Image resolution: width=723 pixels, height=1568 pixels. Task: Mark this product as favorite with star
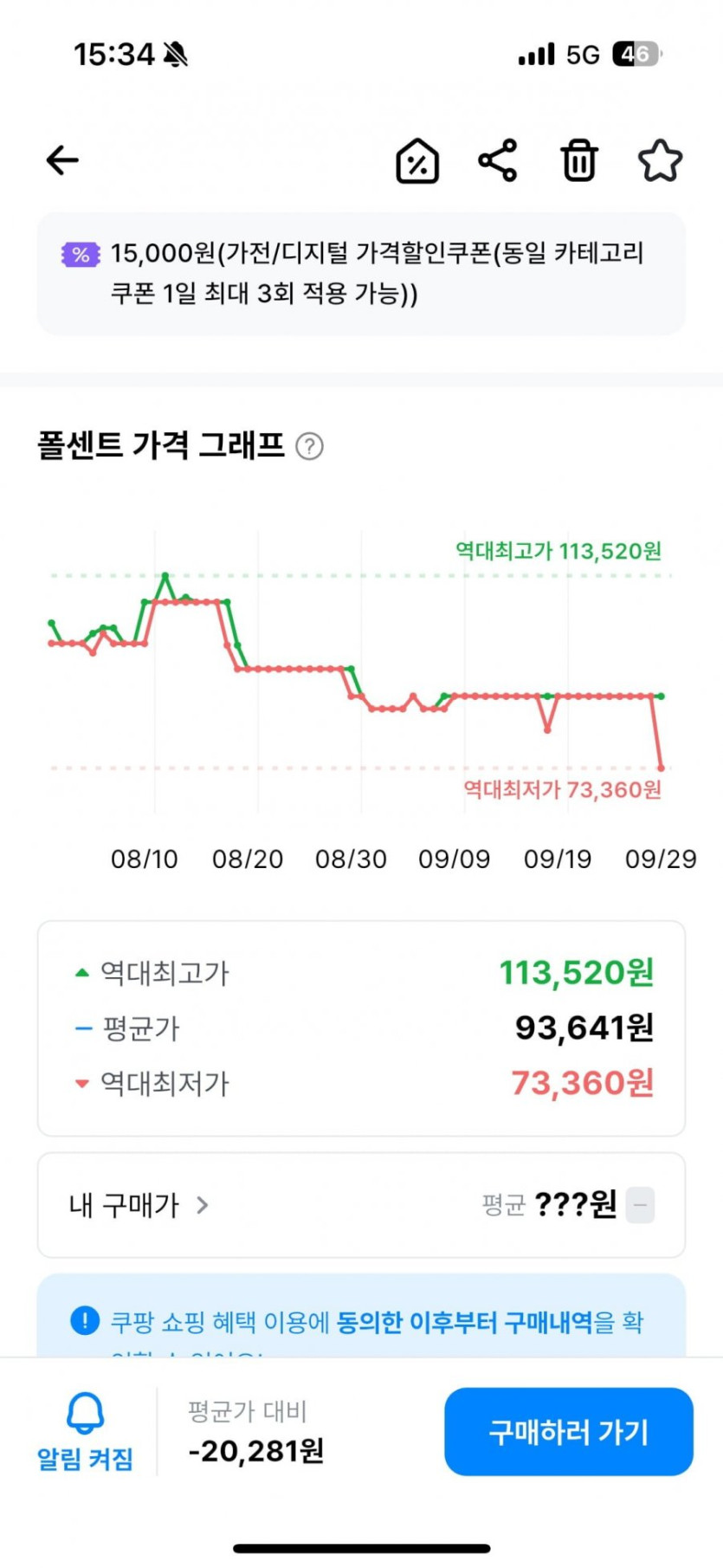click(x=660, y=160)
